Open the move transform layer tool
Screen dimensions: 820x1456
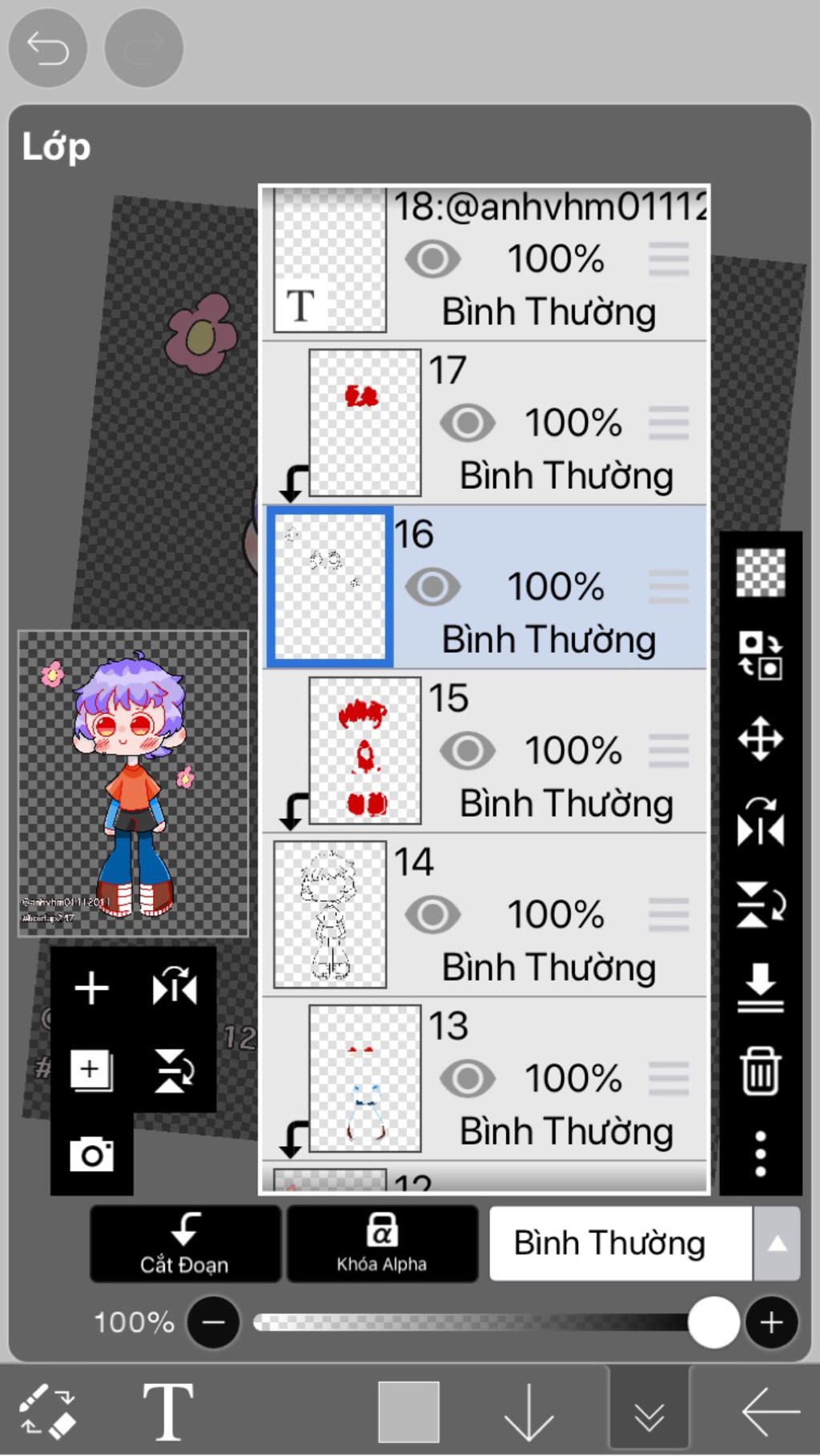tap(760, 738)
